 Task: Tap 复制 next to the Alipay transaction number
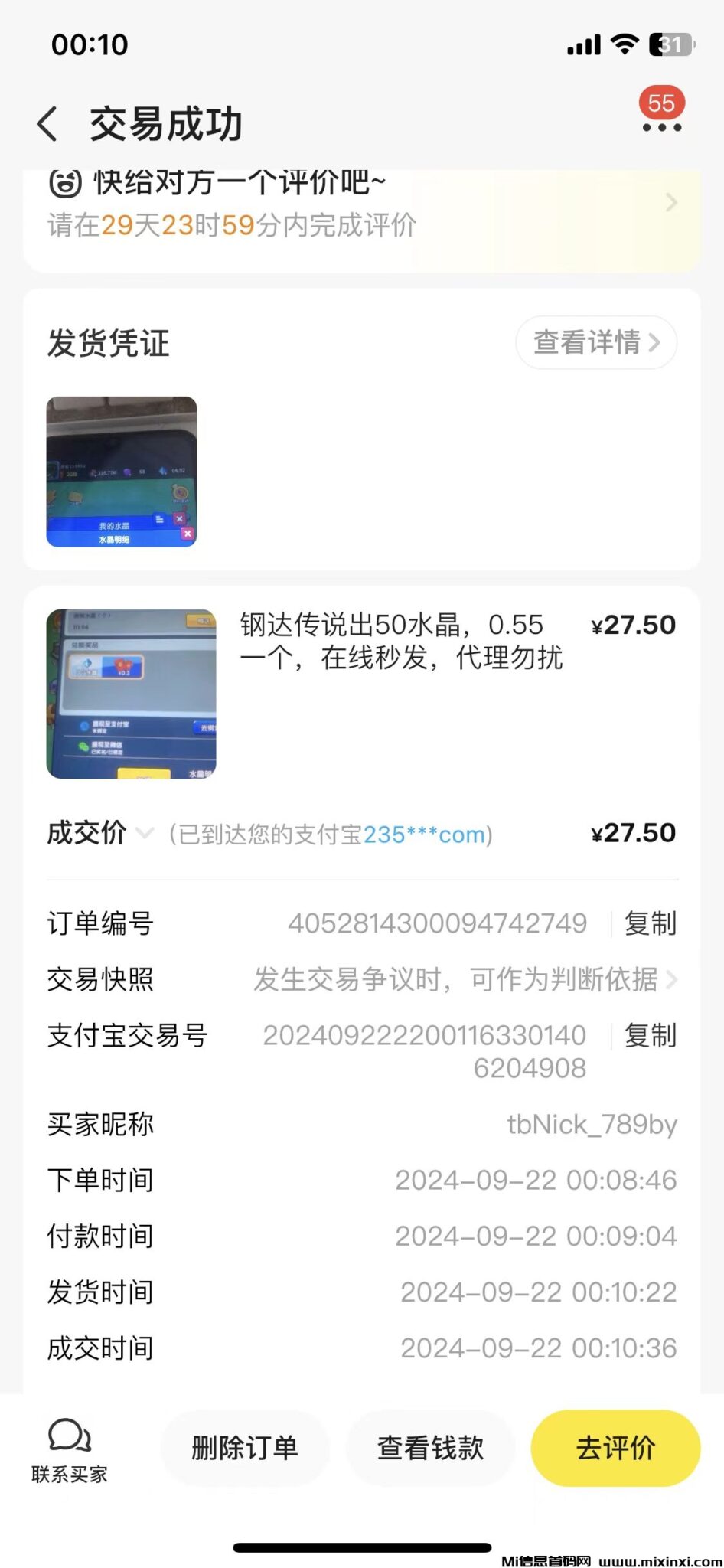tap(649, 1035)
